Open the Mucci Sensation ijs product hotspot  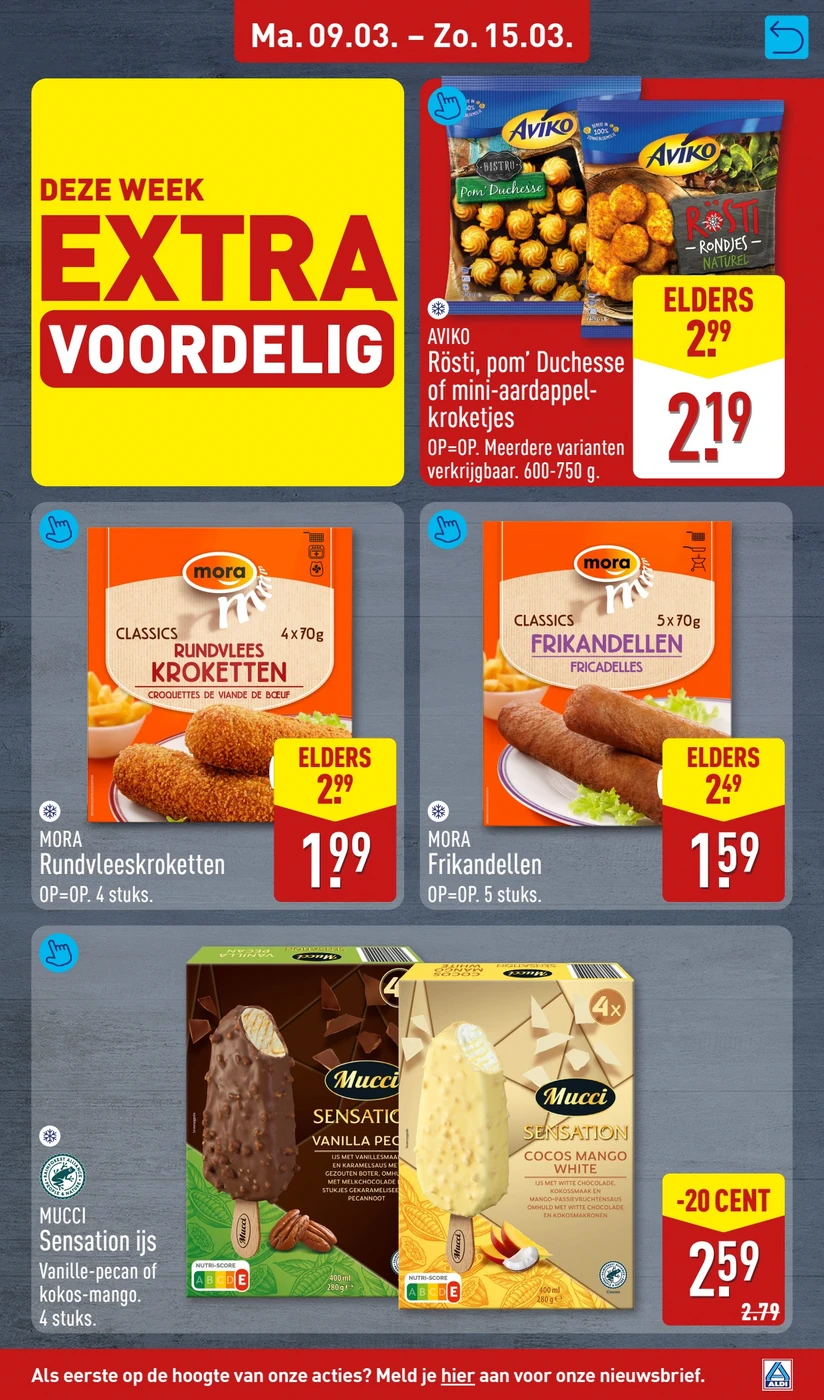coord(59,951)
